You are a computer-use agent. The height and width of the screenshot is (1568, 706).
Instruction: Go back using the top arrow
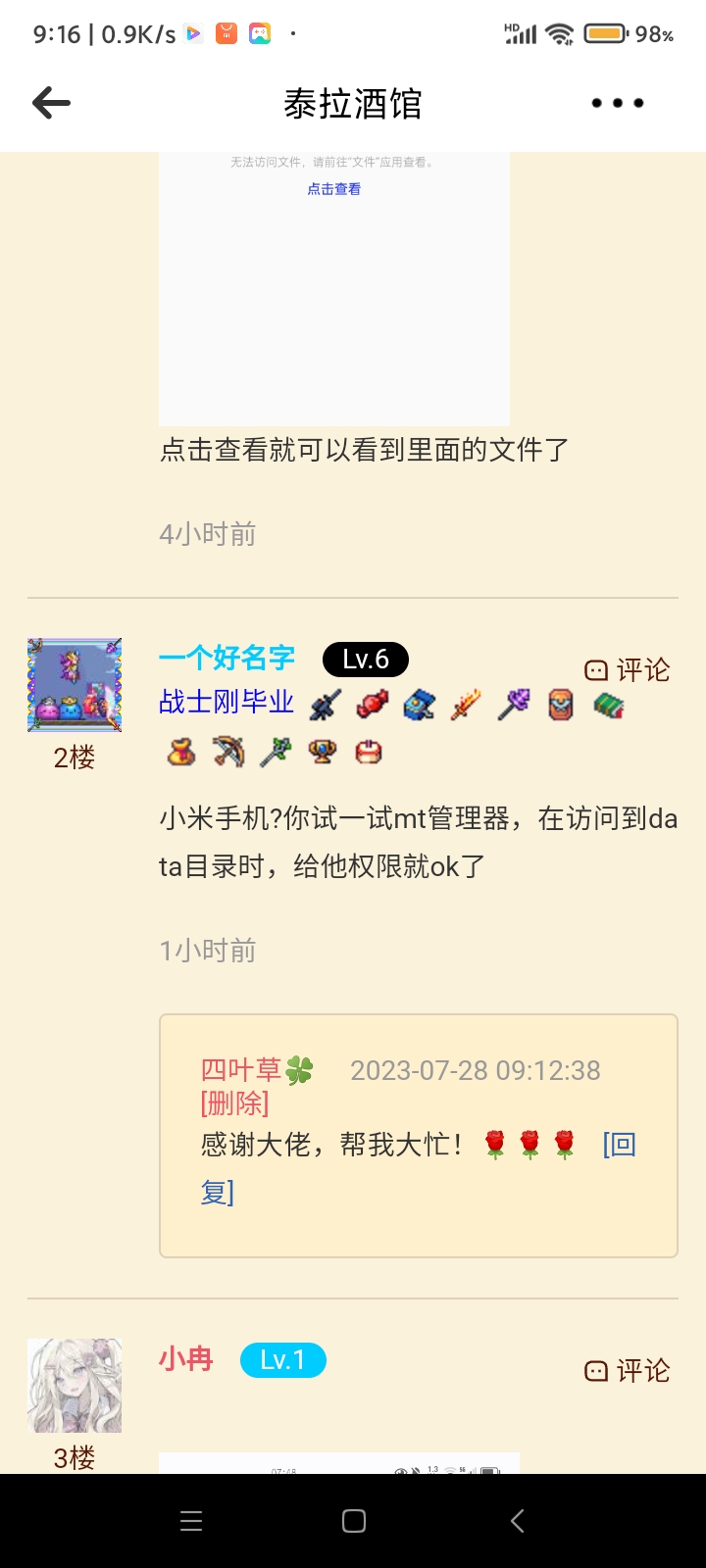coord(51,103)
